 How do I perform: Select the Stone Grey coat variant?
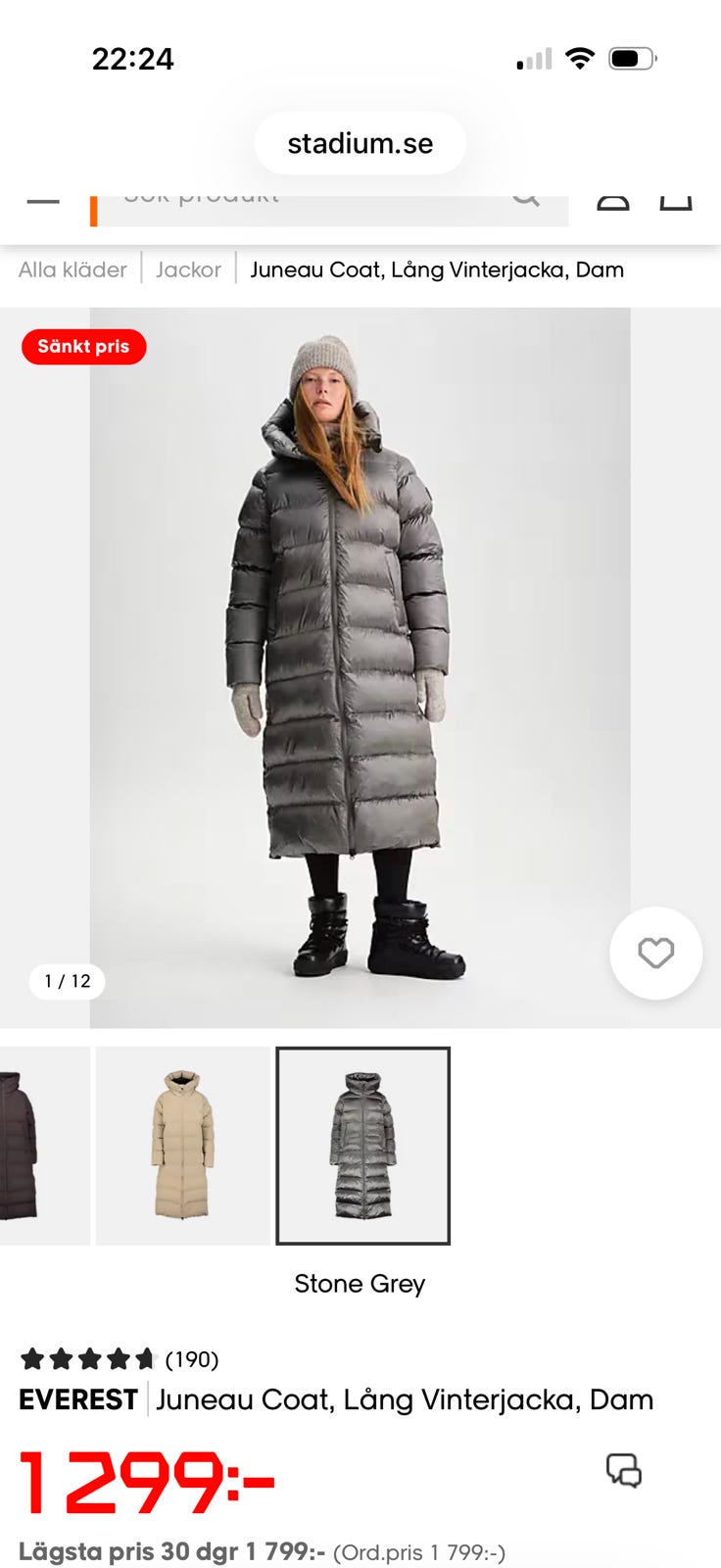pyautogui.click(x=362, y=1145)
